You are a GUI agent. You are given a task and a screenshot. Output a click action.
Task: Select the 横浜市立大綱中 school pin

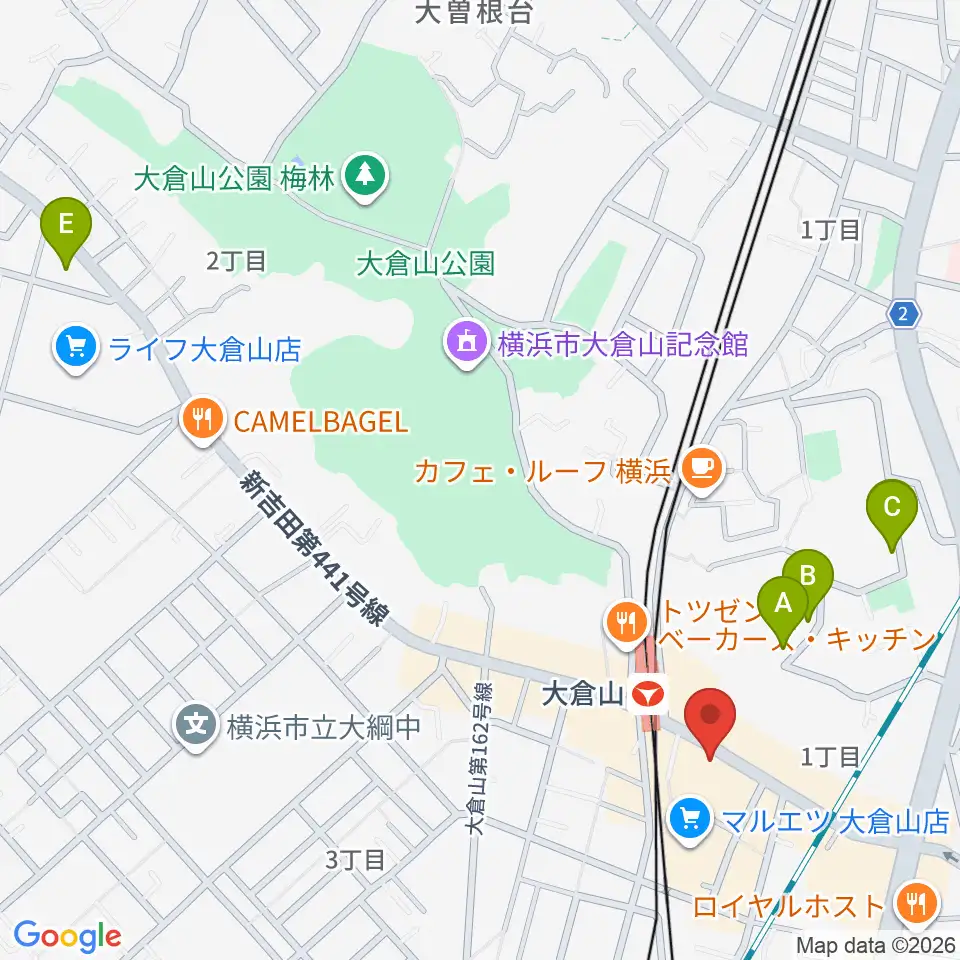[196, 726]
